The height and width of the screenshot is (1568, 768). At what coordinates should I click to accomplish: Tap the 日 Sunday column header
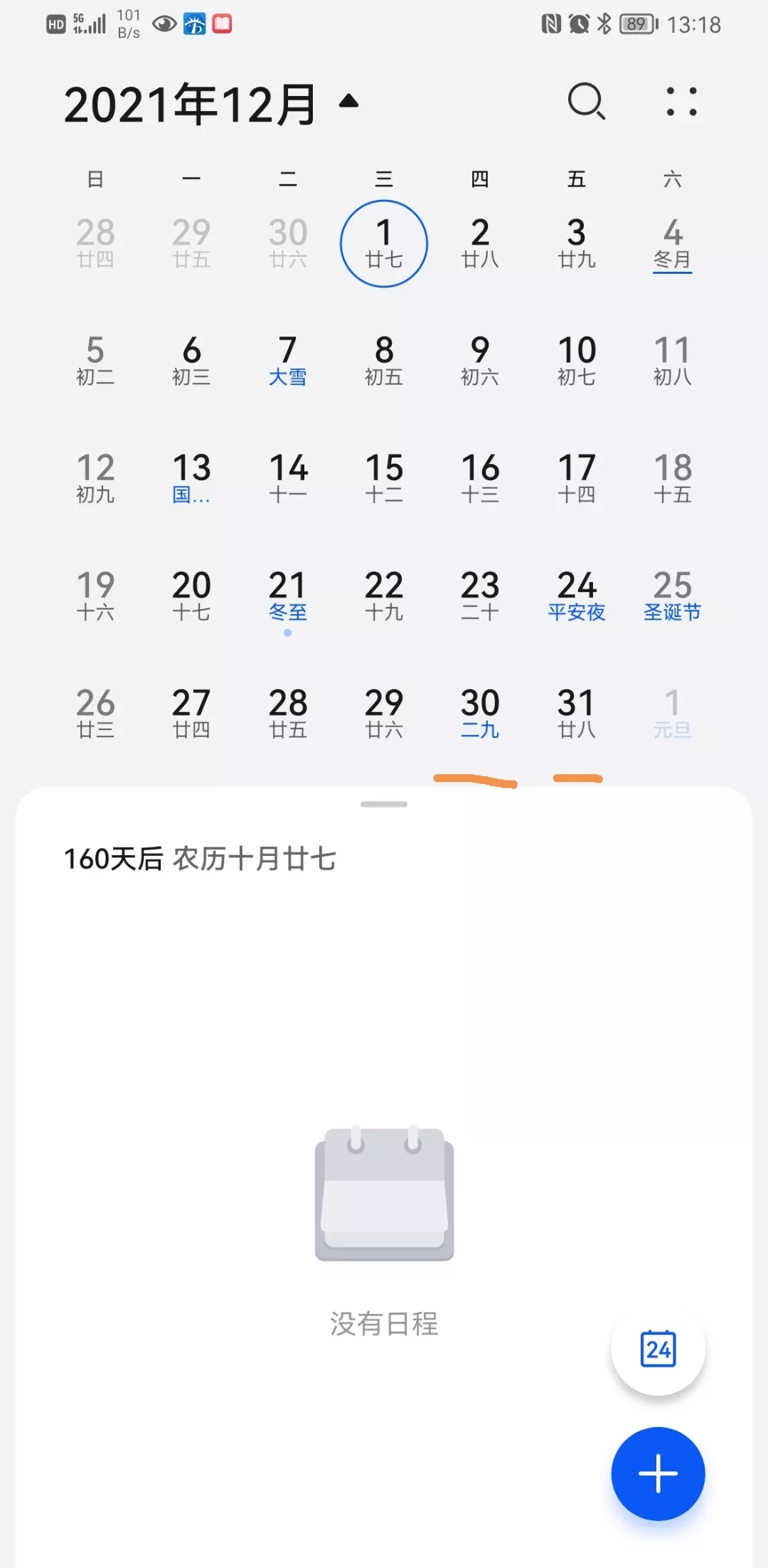coord(96,179)
